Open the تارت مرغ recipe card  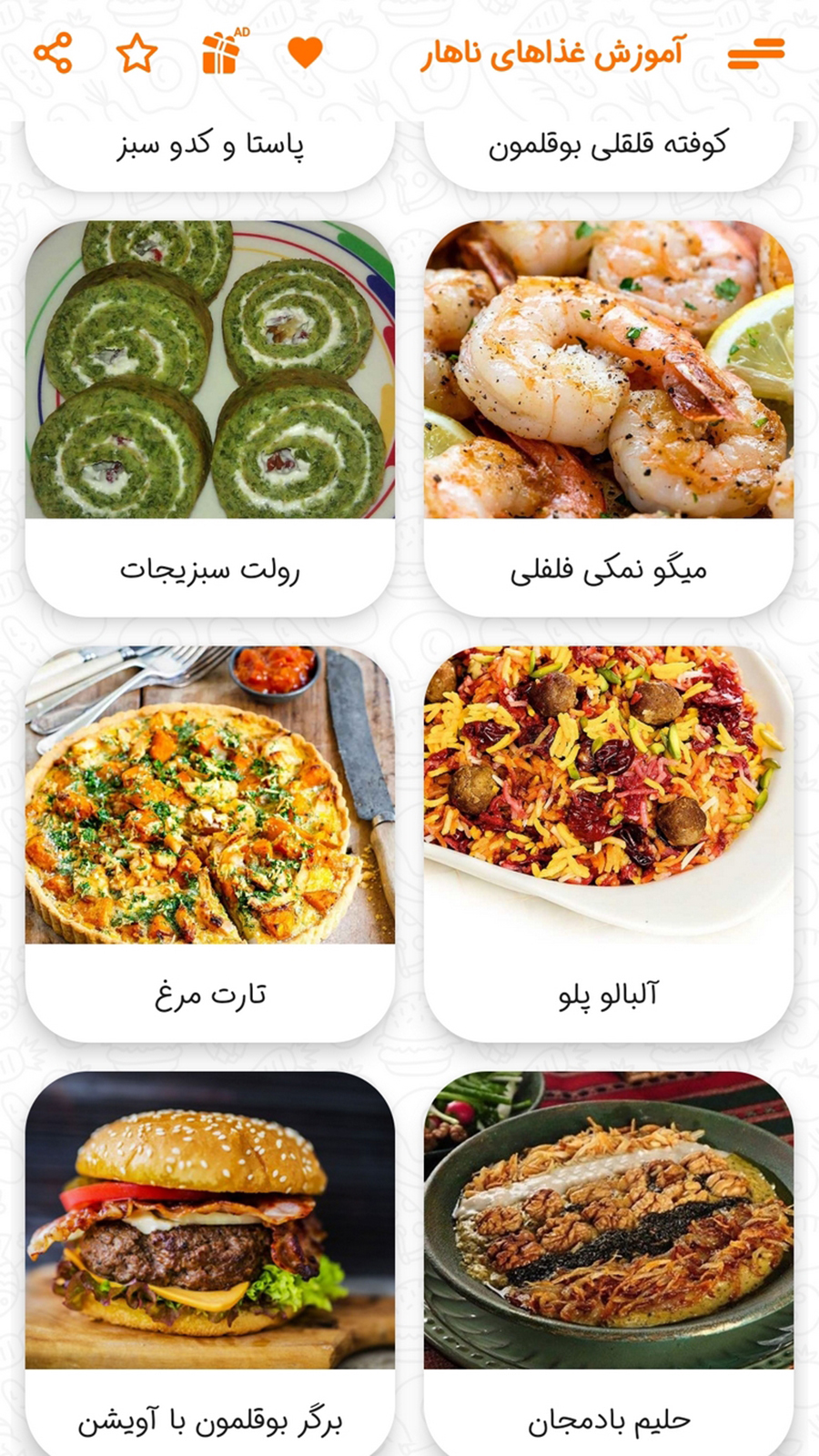[x=210, y=844]
